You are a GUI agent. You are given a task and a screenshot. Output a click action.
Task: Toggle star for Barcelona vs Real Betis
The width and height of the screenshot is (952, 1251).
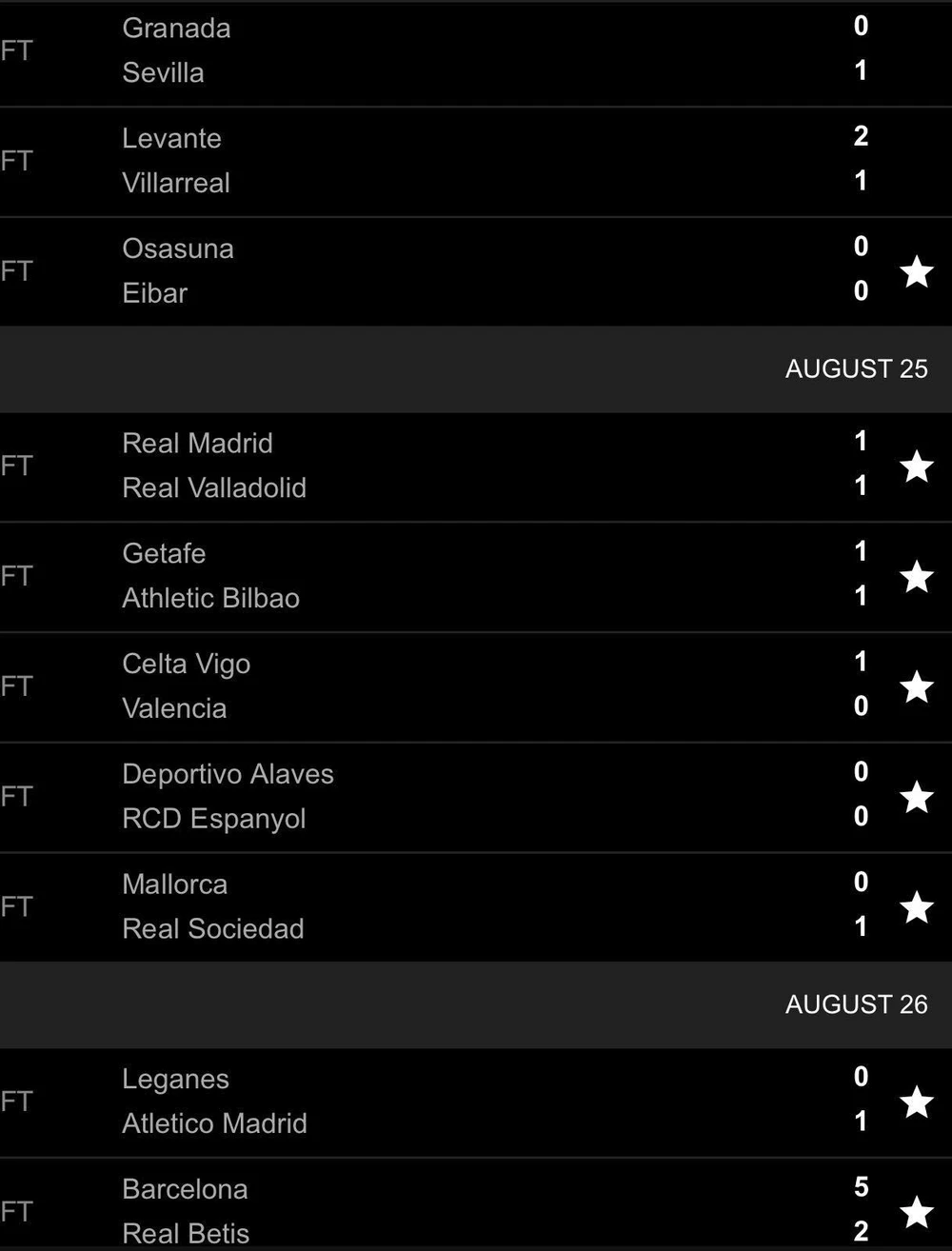point(916,1212)
